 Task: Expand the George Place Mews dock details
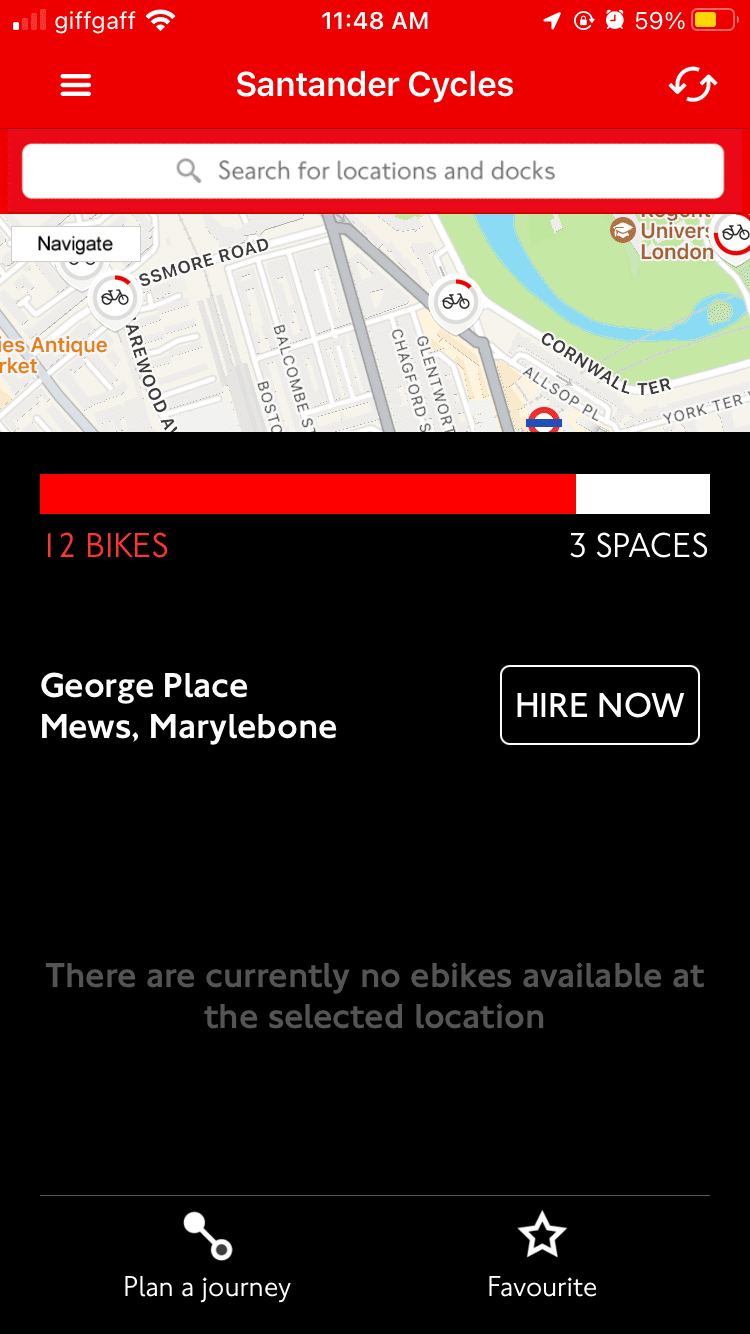coord(188,705)
